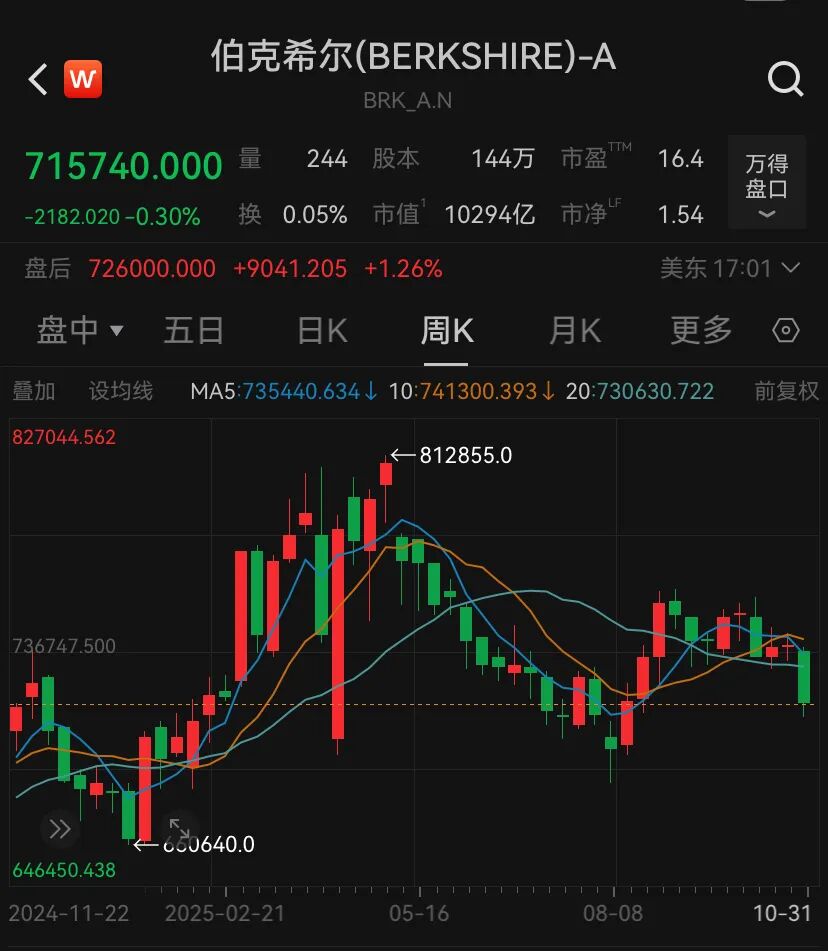Switch to the 月K monthly chart tab

[x=573, y=330]
